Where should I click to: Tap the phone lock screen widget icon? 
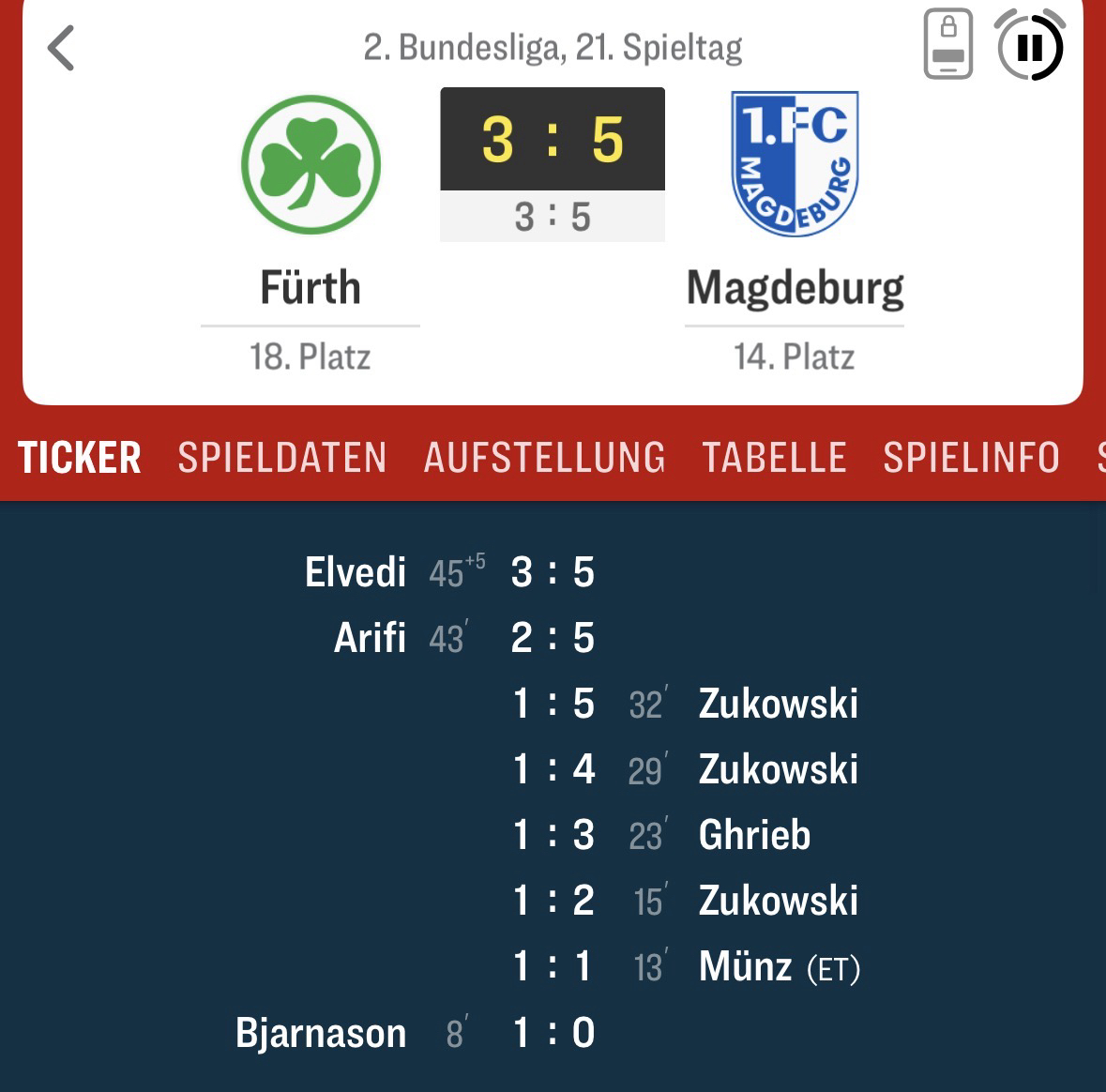click(x=947, y=45)
